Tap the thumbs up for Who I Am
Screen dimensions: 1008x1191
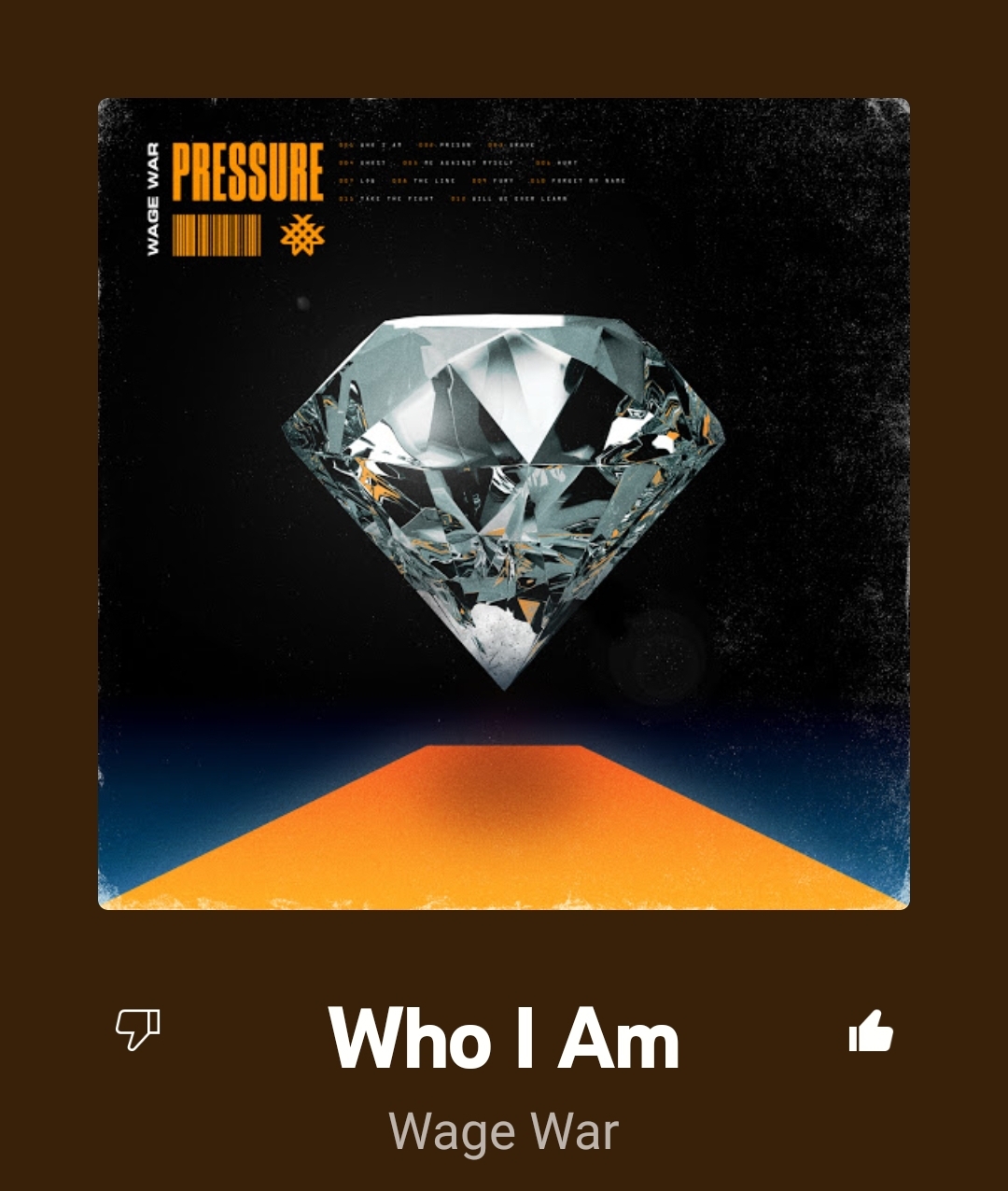[x=871, y=1031]
